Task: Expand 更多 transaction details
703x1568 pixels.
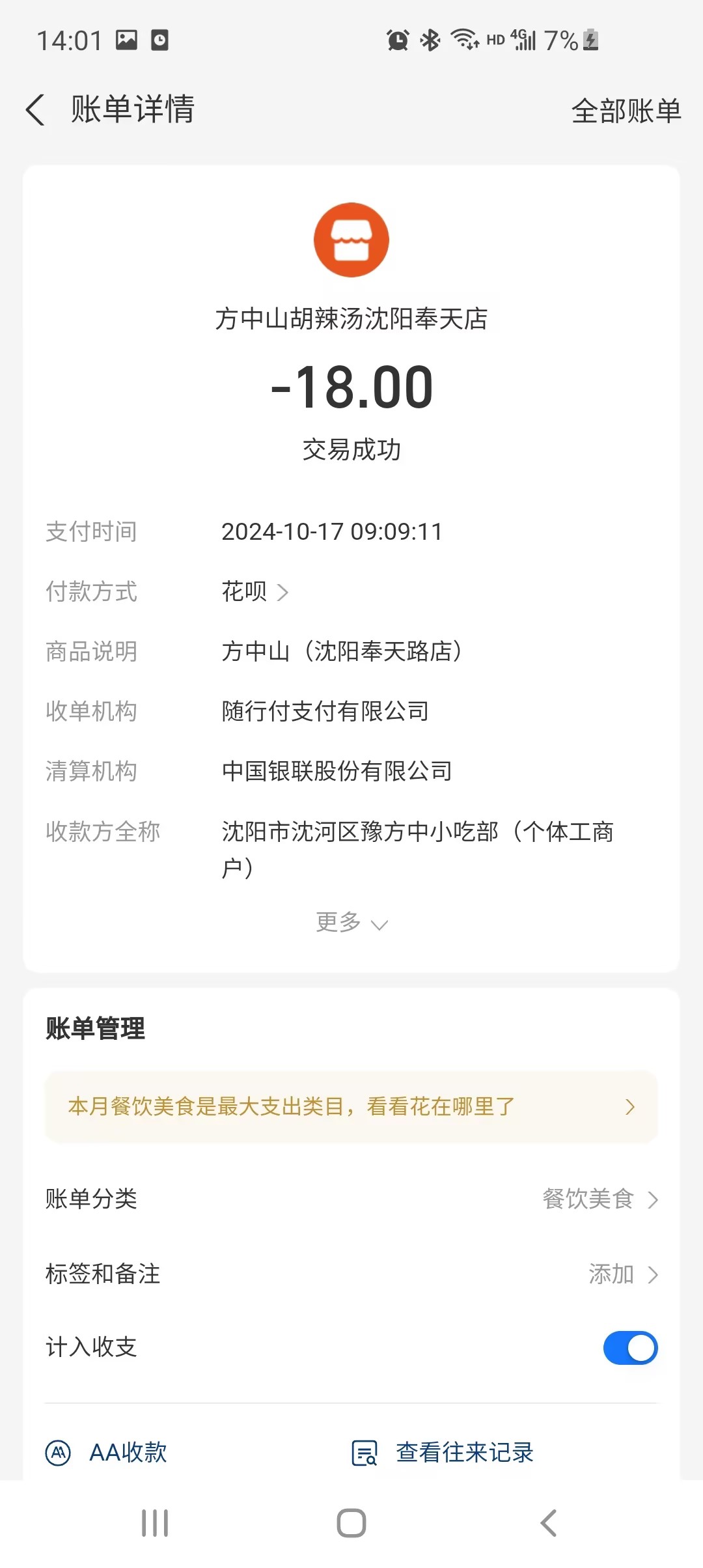Action: pos(351,923)
